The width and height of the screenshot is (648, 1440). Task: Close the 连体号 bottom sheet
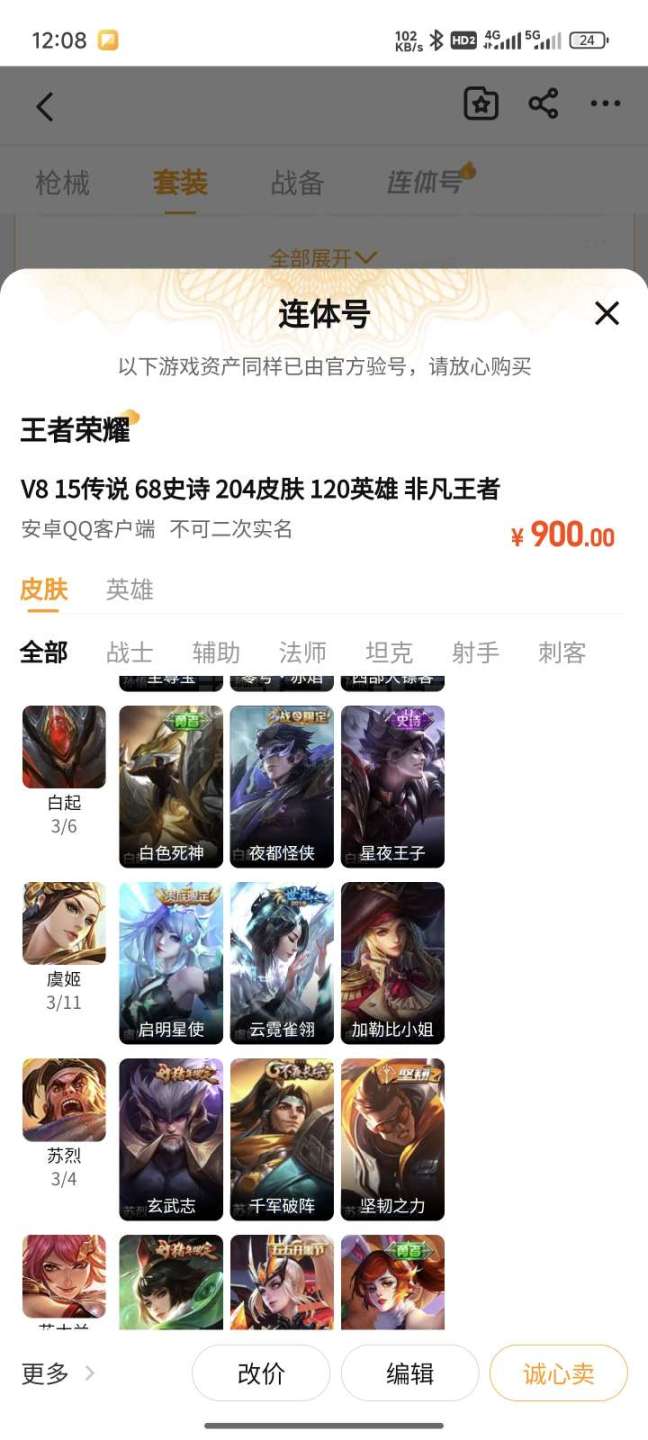point(607,314)
